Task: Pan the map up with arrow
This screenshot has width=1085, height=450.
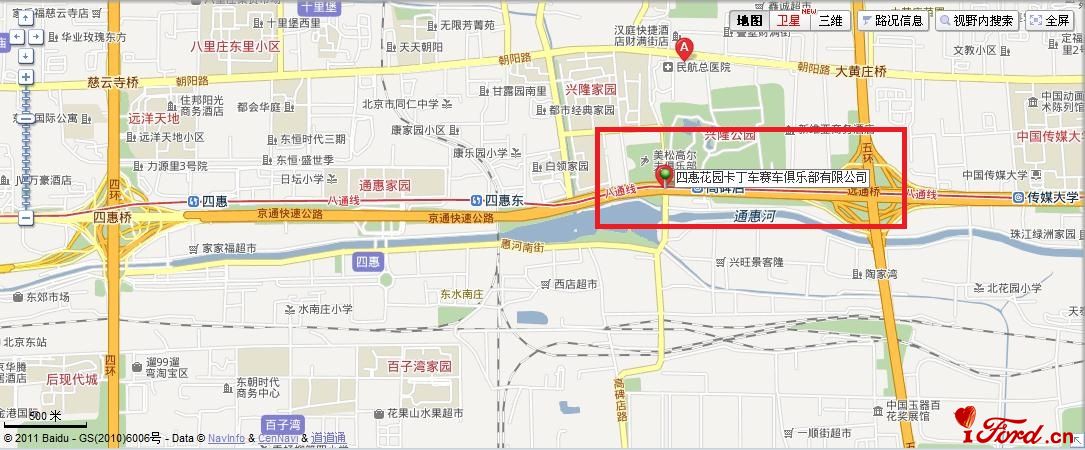Action: pyautogui.click(x=25, y=19)
